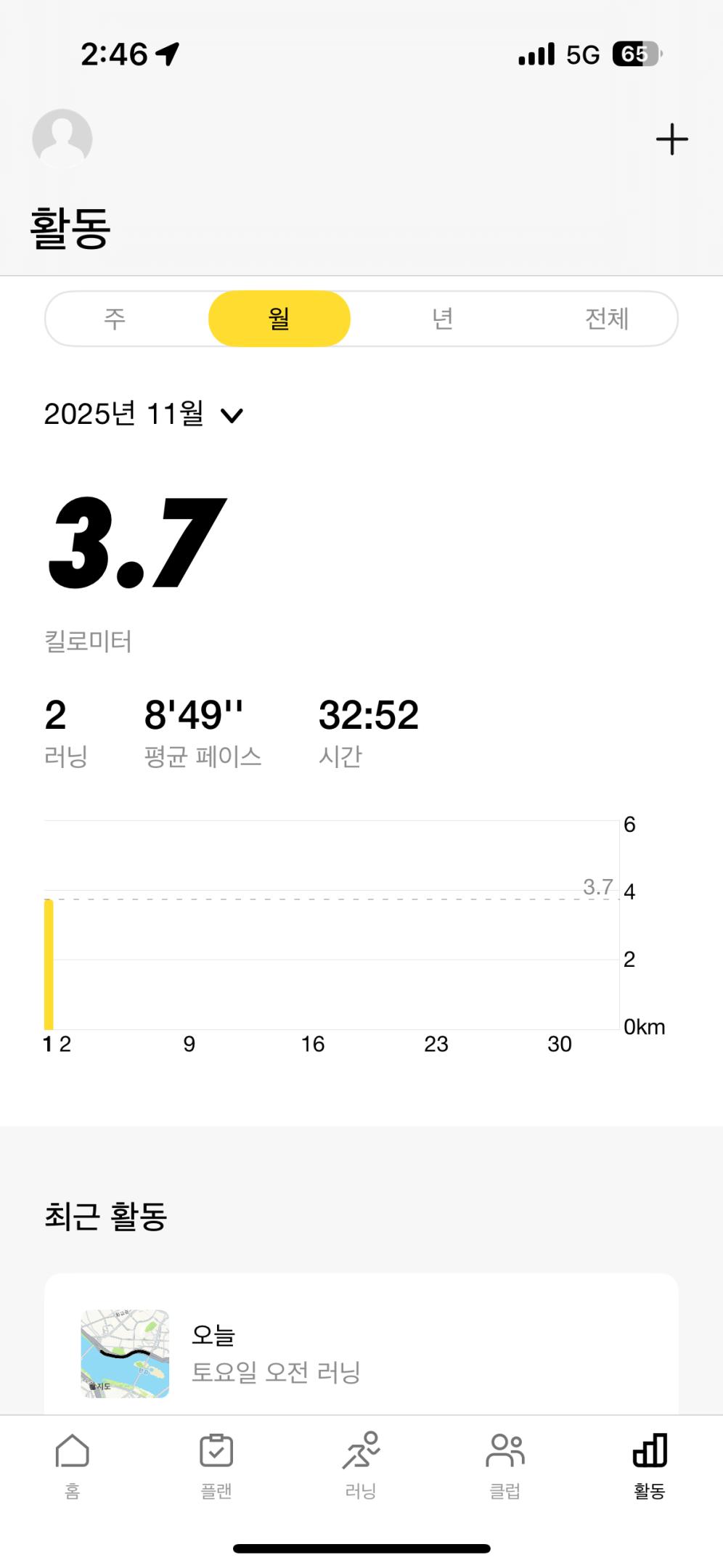The width and height of the screenshot is (723, 1568).
Task: Enable the 전체 (All) time range
Action: pos(608,318)
